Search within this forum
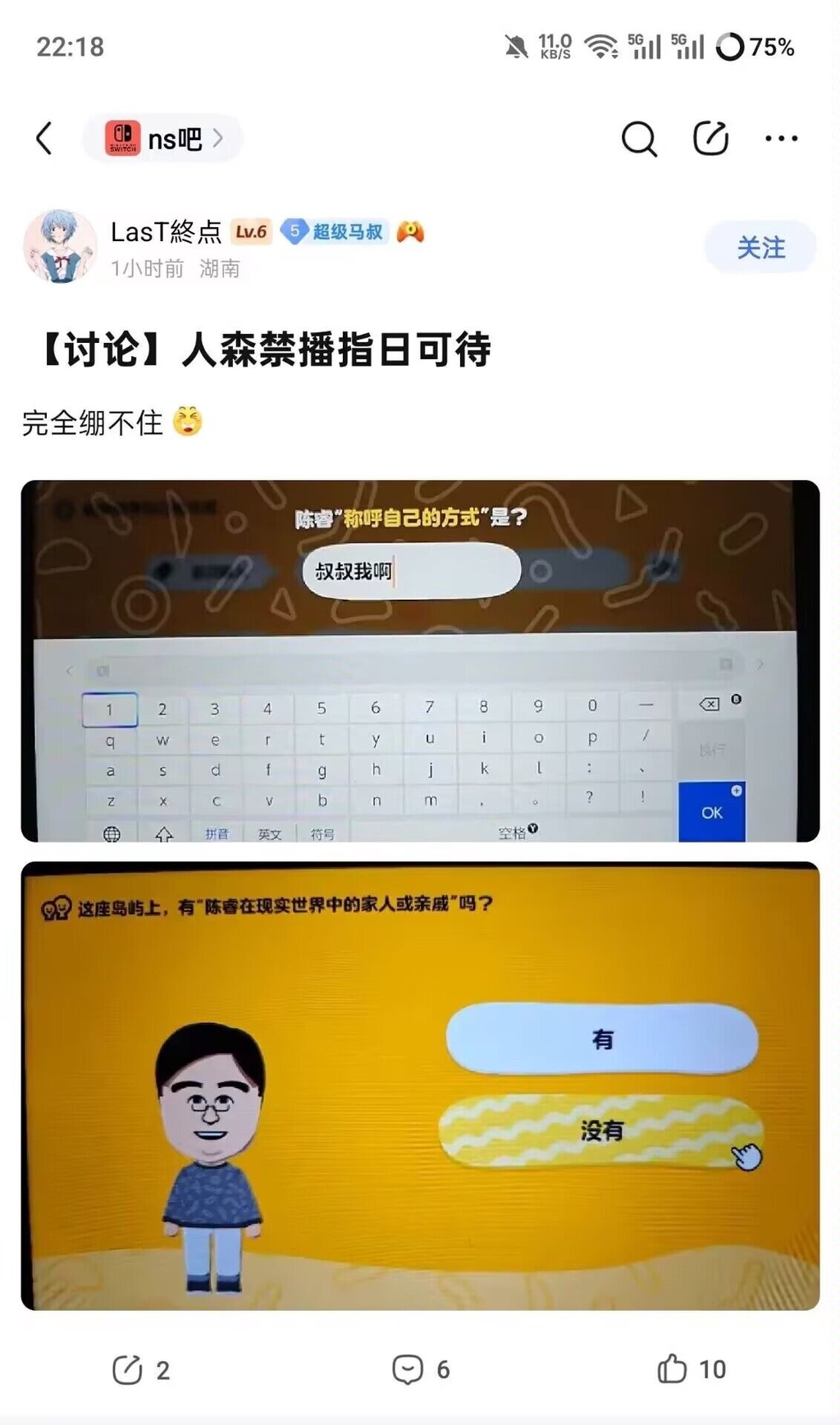840x1425 pixels. [x=638, y=138]
